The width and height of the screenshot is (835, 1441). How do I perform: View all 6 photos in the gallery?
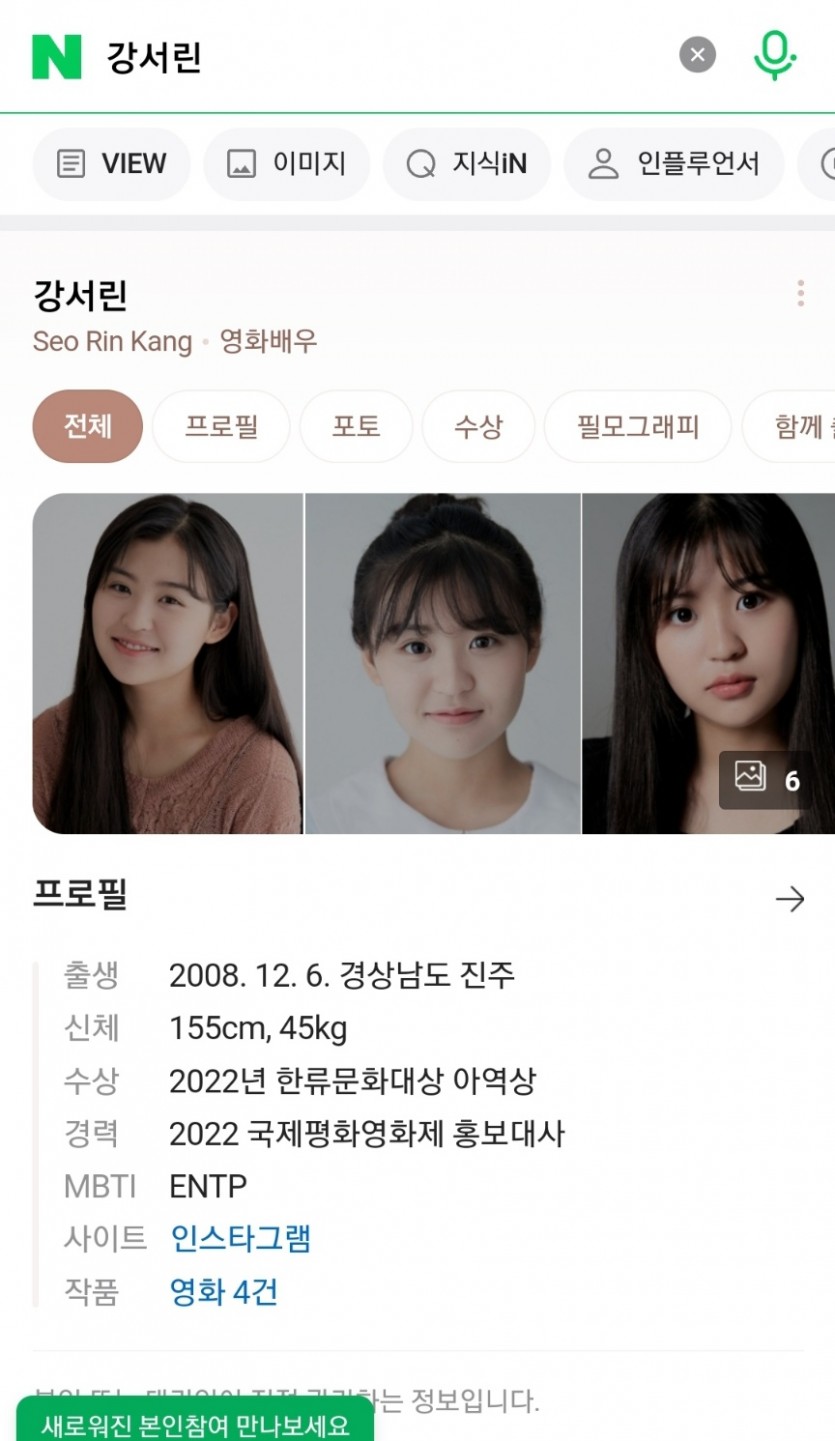point(767,780)
